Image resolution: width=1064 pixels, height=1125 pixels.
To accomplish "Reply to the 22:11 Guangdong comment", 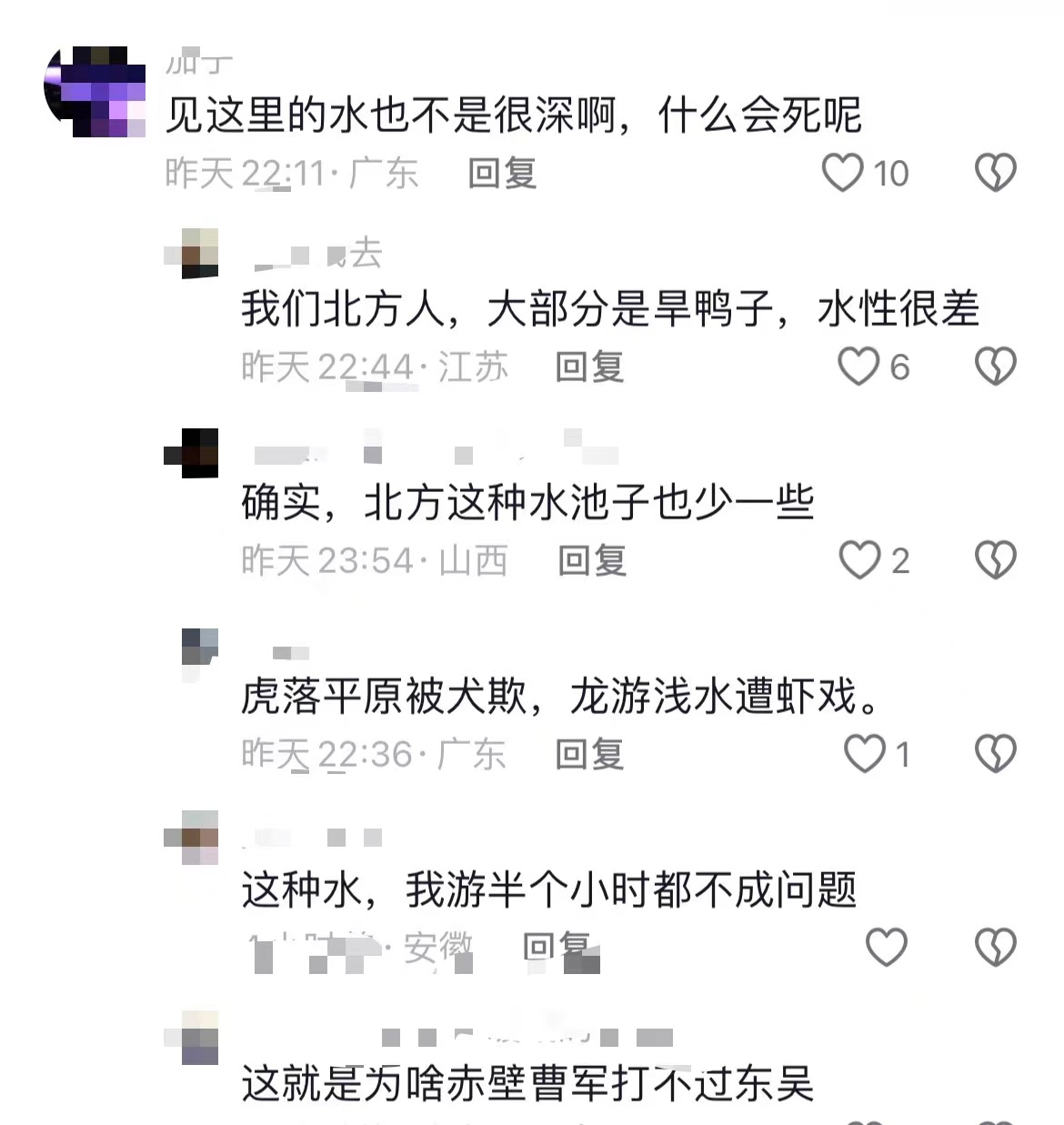I will coord(502,173).
